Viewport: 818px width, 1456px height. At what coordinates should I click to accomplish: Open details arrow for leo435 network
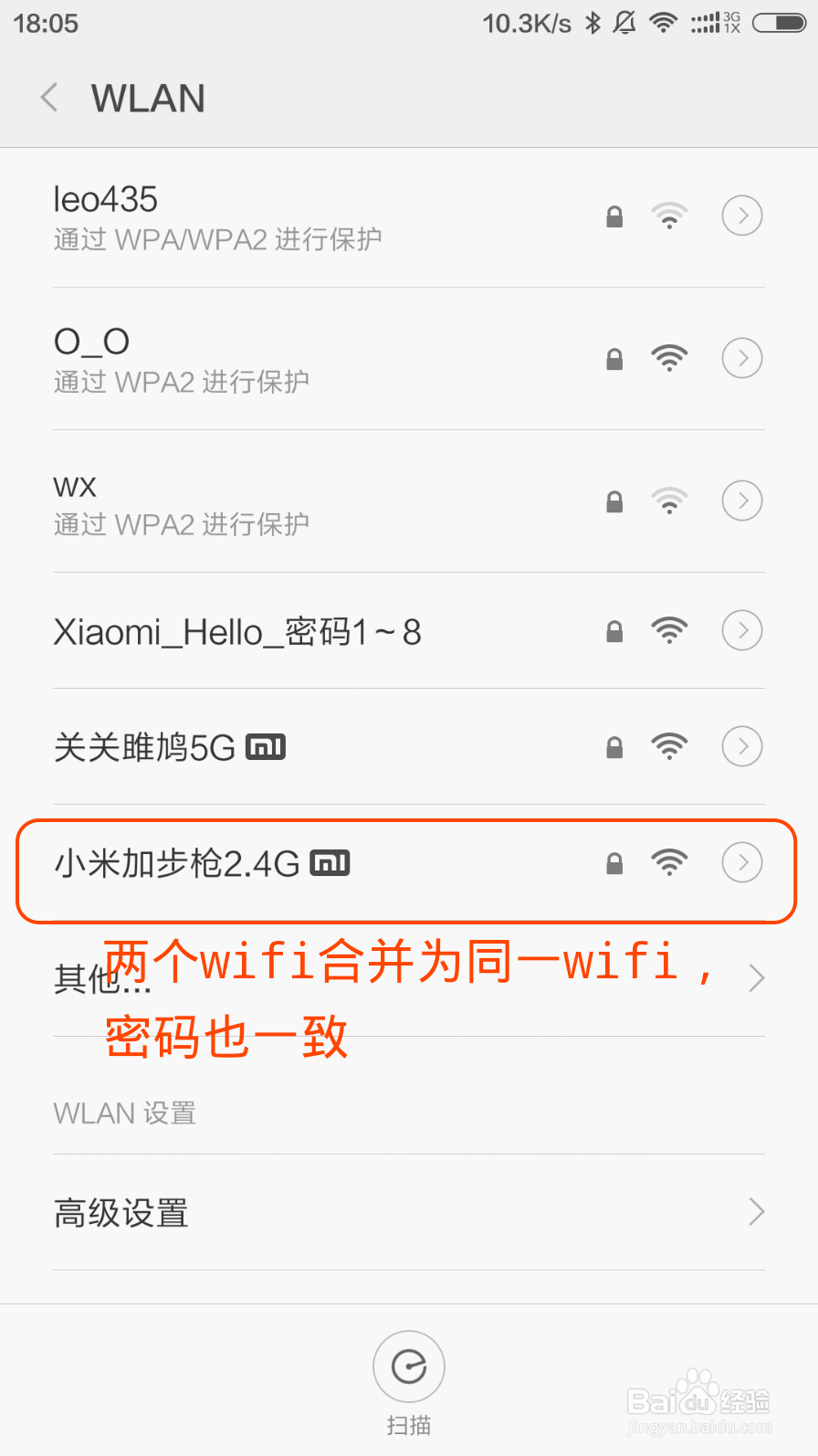point(742,216)
